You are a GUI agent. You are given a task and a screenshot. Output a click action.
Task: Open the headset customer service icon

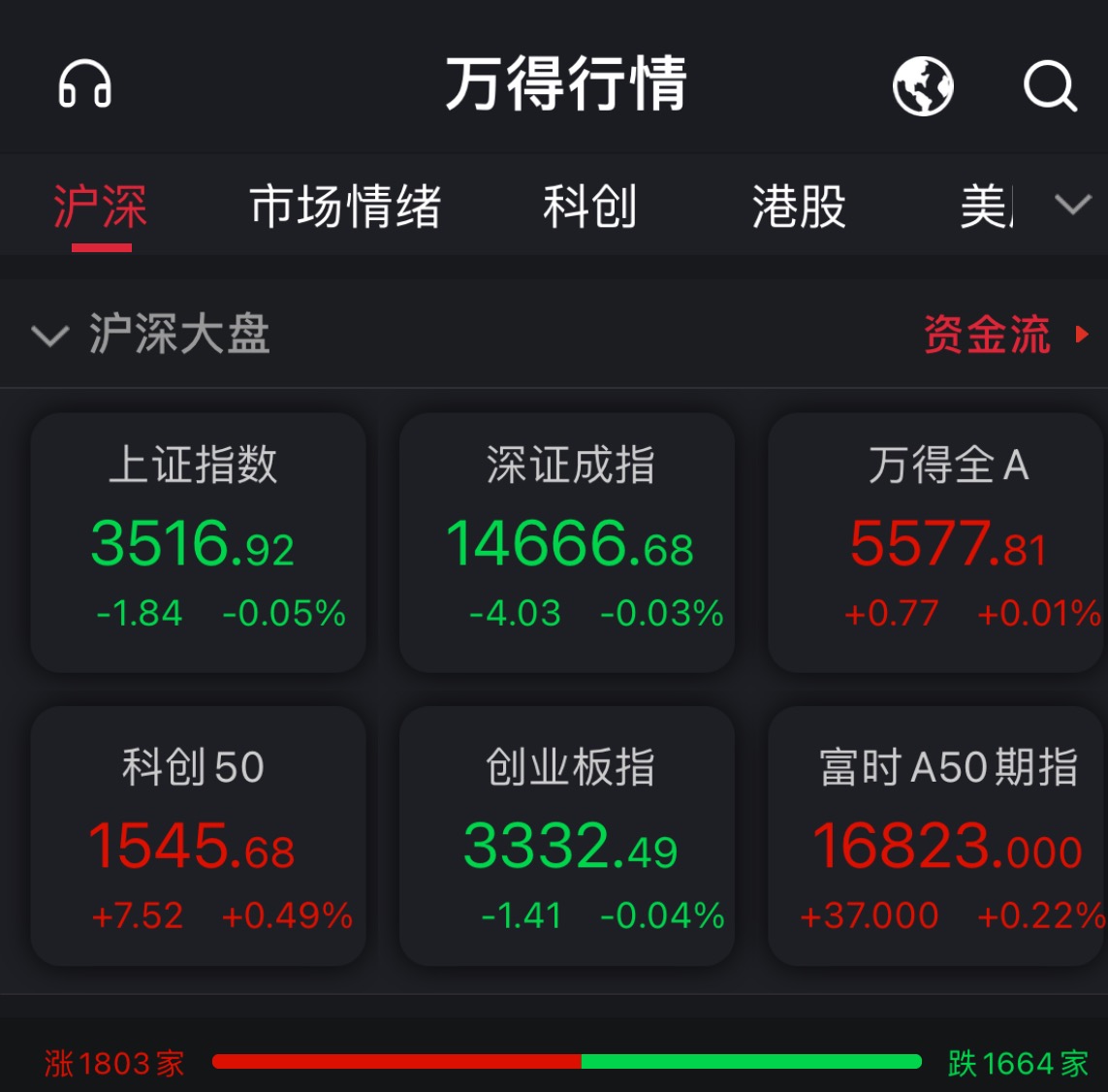(85, 84)
